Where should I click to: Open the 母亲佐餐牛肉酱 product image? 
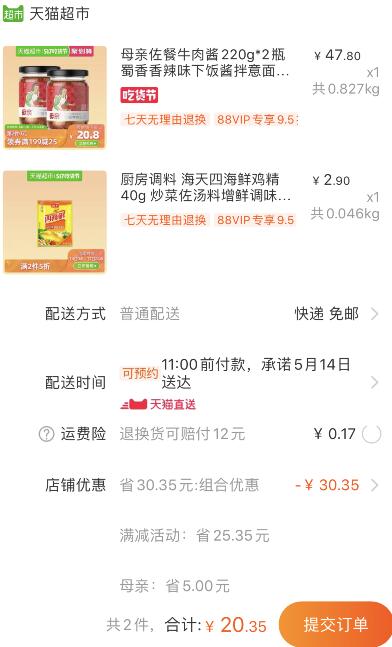click(x=55, y=97)
